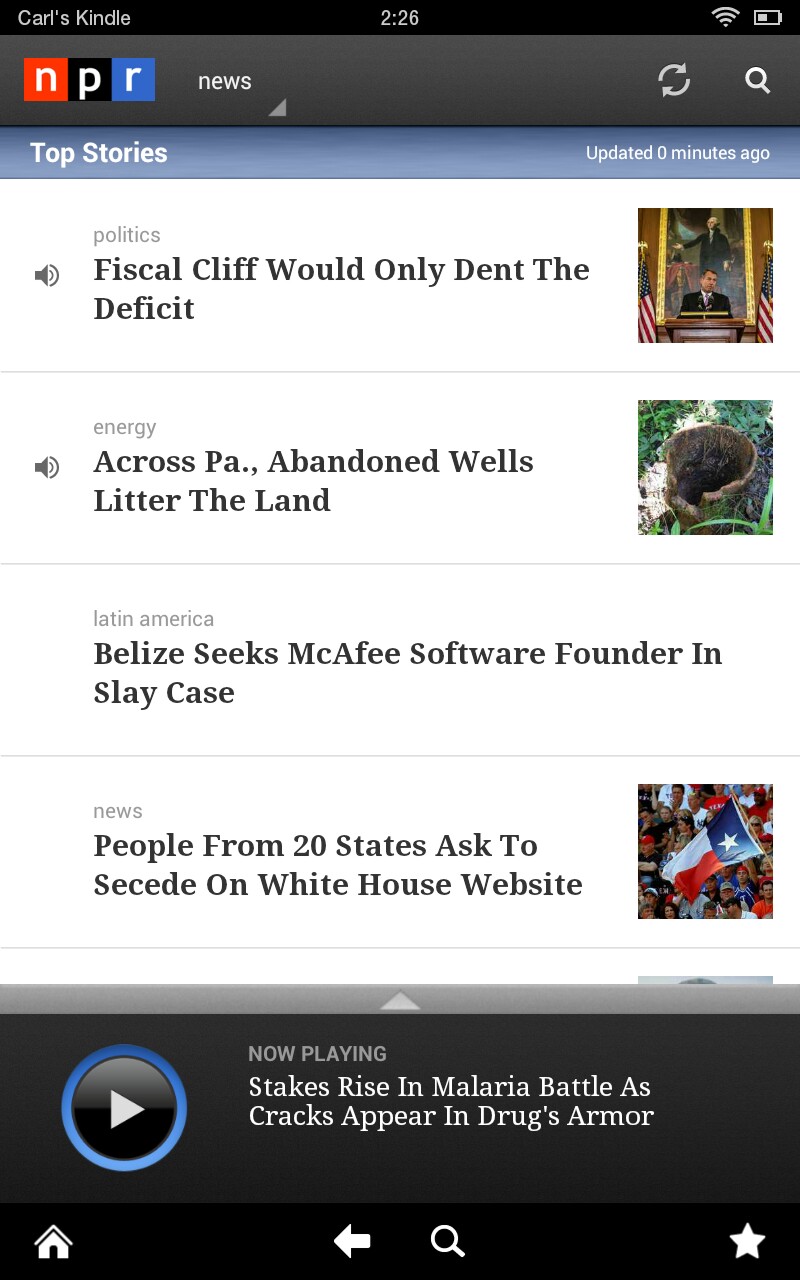Image resolution: width=800 pixels, height=1280 pixels.
Task: Play audio for the Abandoned Wells story
Action: coord(47,467)
